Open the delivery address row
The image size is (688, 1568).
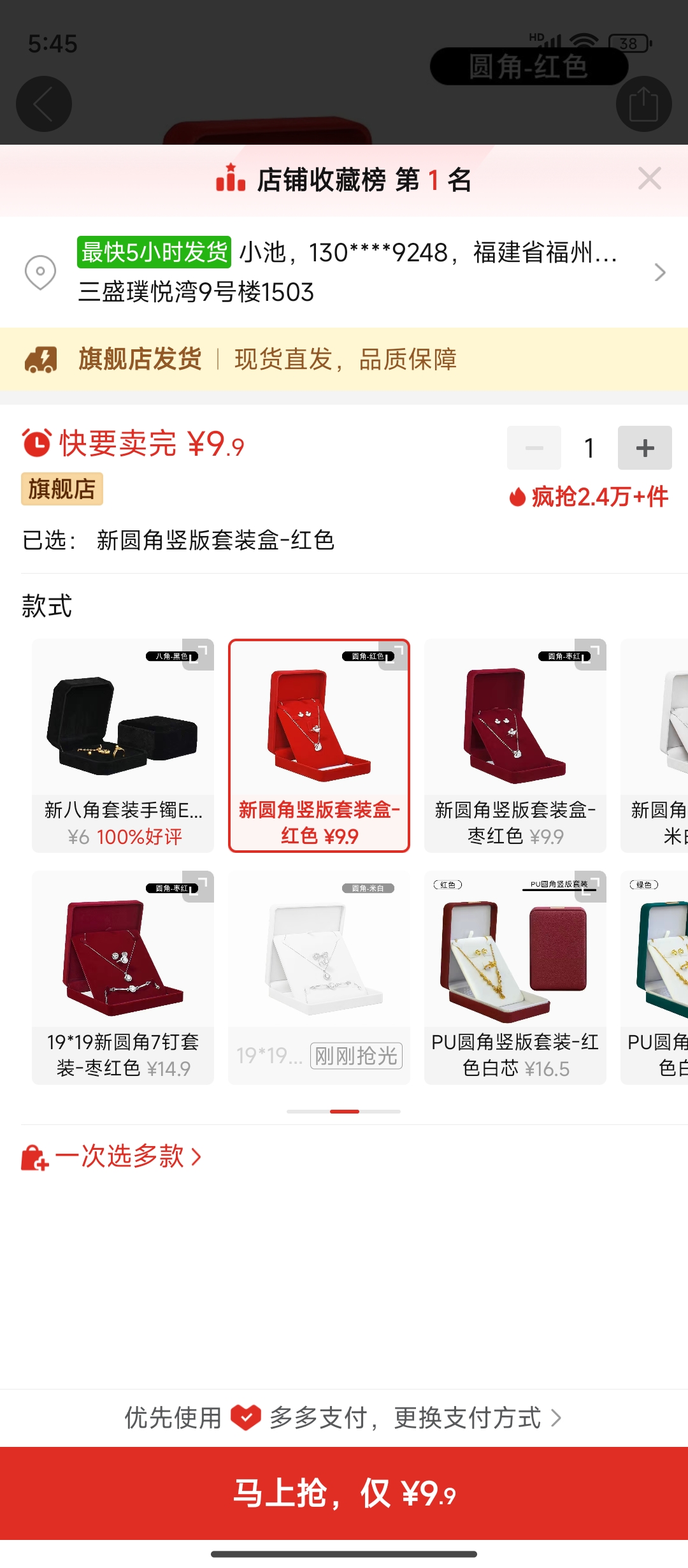tap(344, 272)
